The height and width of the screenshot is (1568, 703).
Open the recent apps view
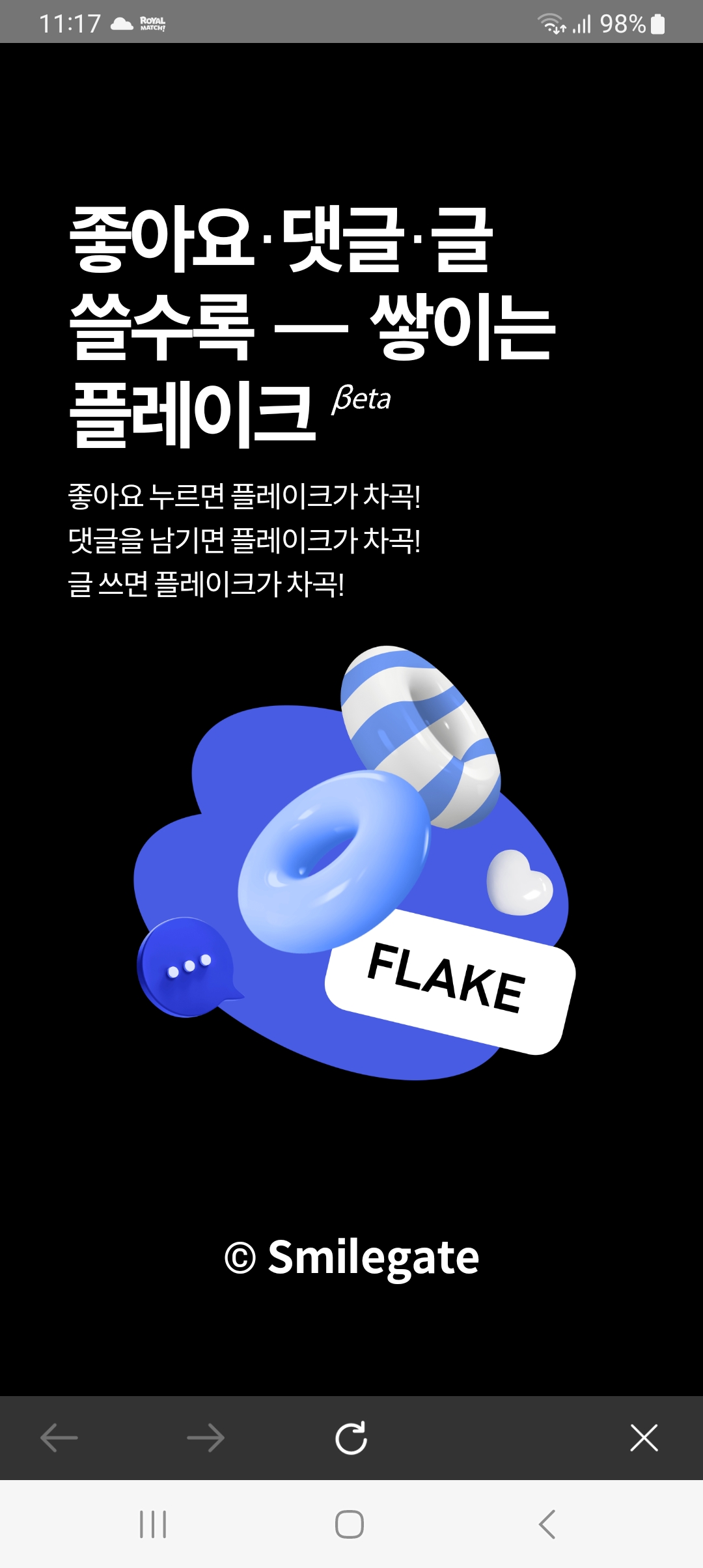pos(153,1524)
